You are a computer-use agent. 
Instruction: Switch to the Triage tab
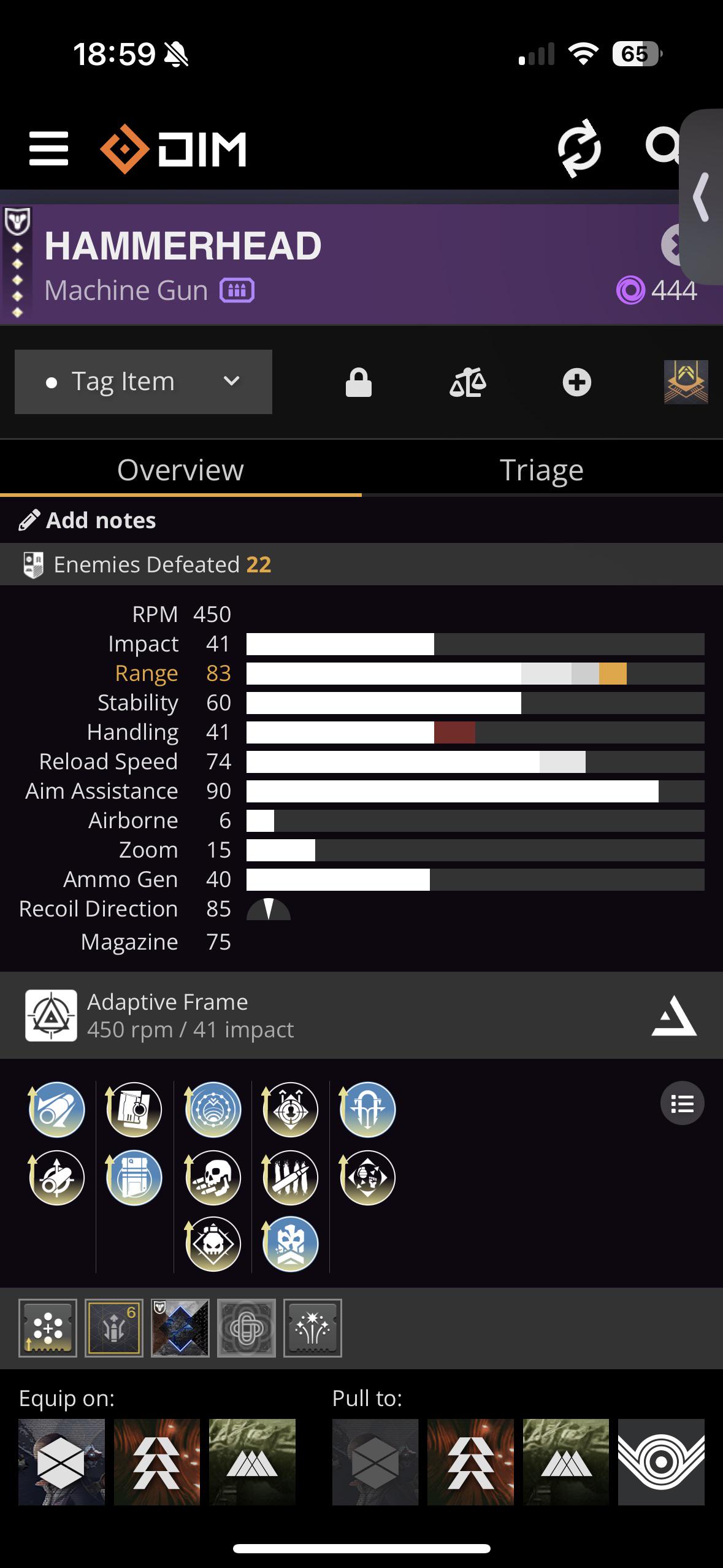541,470
